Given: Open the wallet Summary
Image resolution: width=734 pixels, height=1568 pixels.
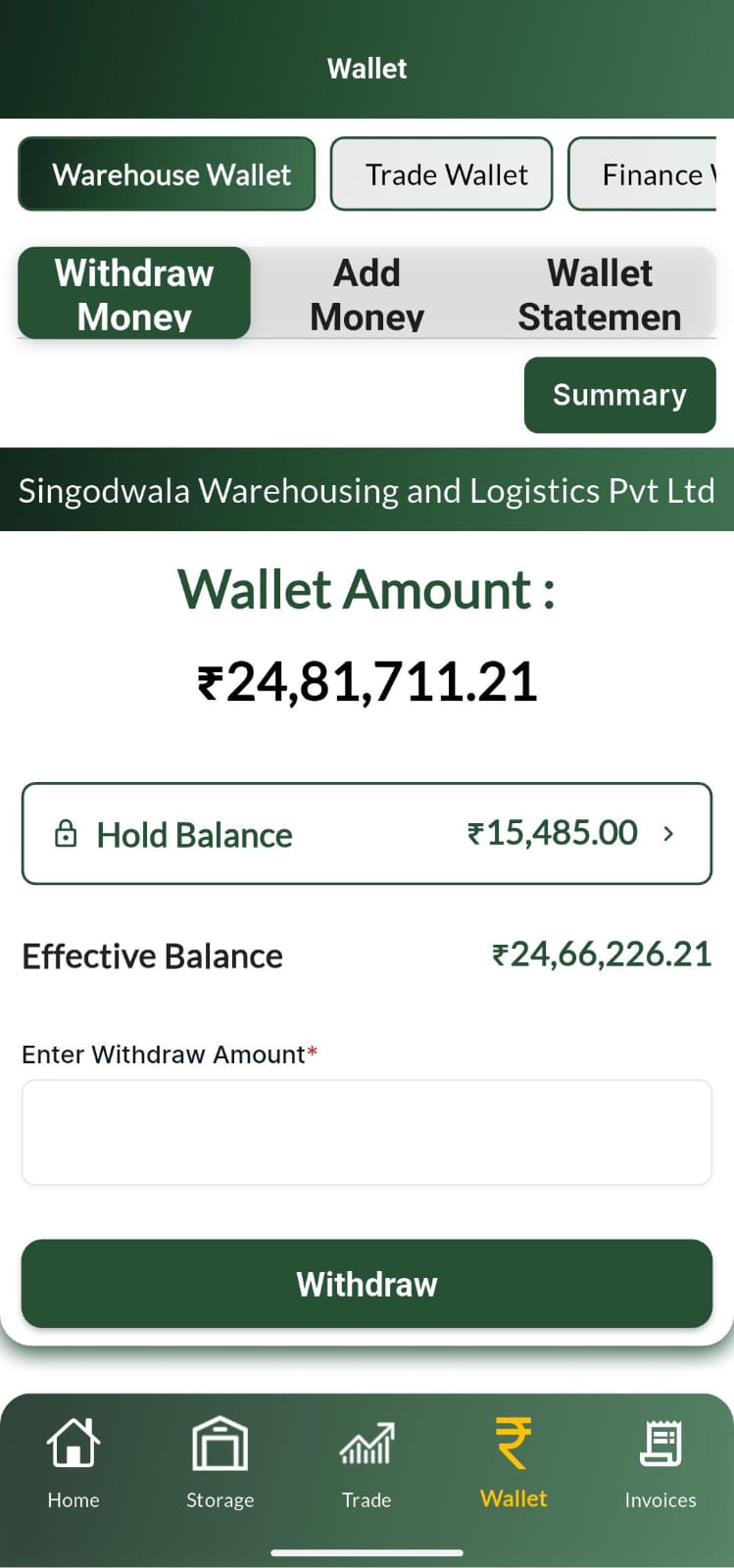Looking at the screenshot, I should tap(619, 395).
